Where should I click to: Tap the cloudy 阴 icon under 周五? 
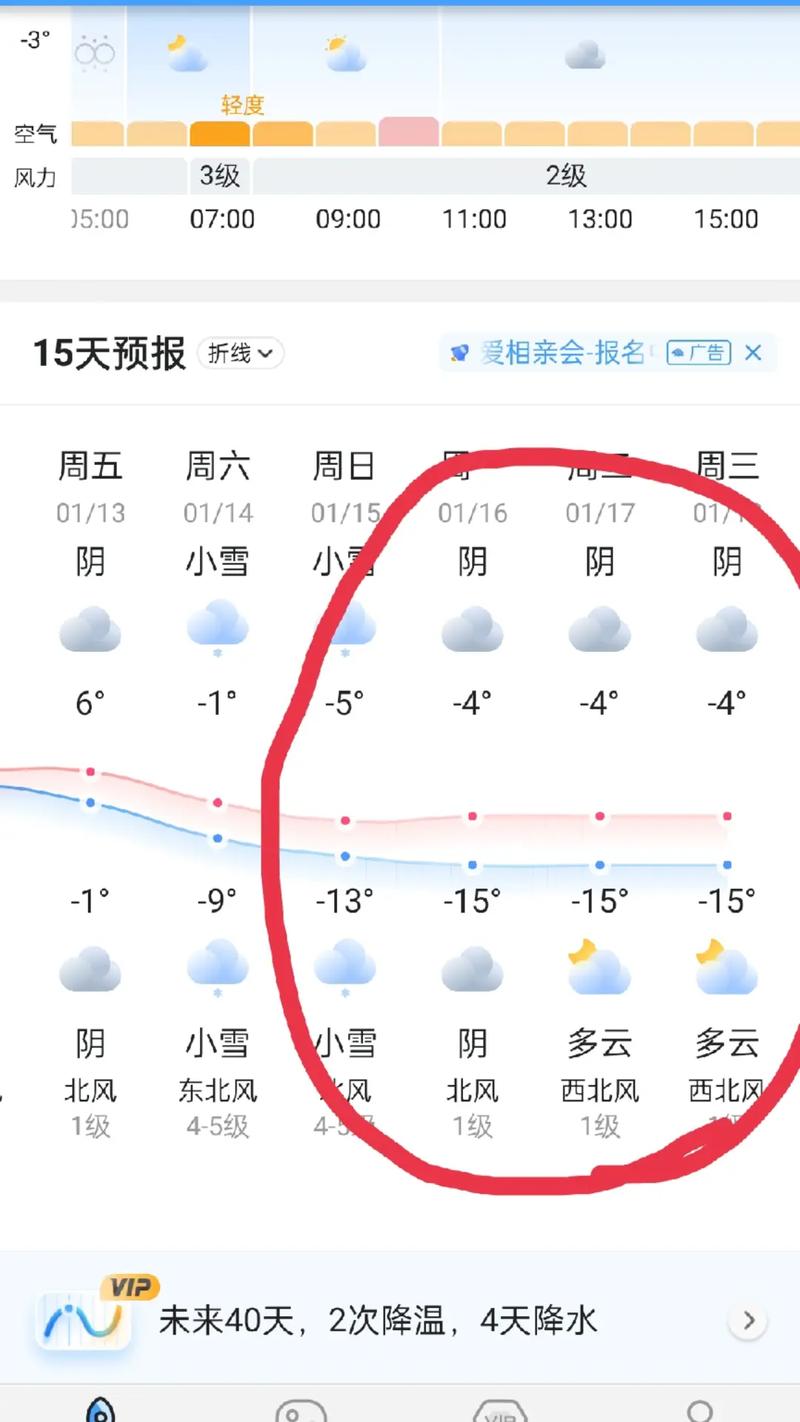click(90, 630)
